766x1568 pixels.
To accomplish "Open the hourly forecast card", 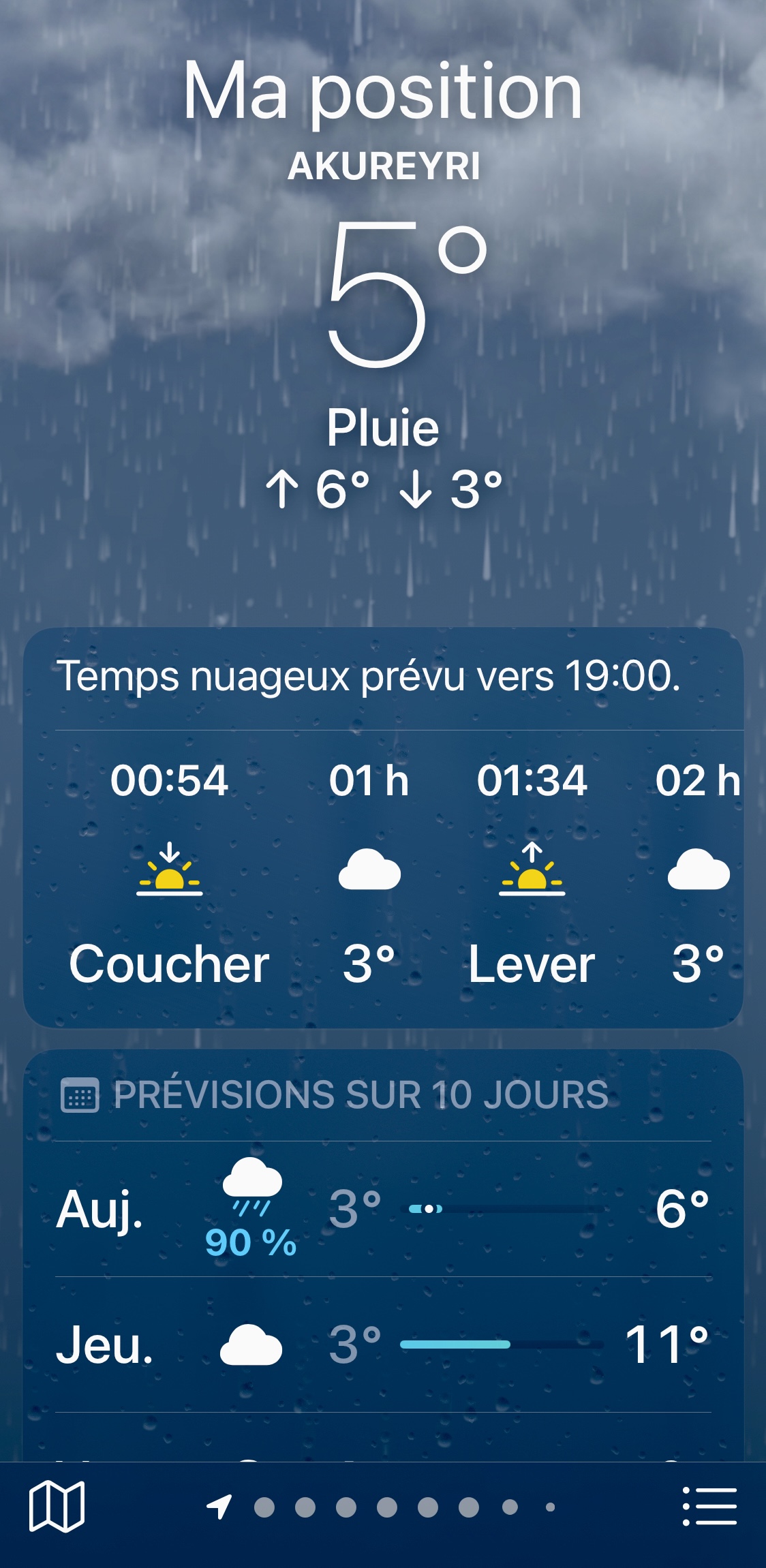I will 383,872.
